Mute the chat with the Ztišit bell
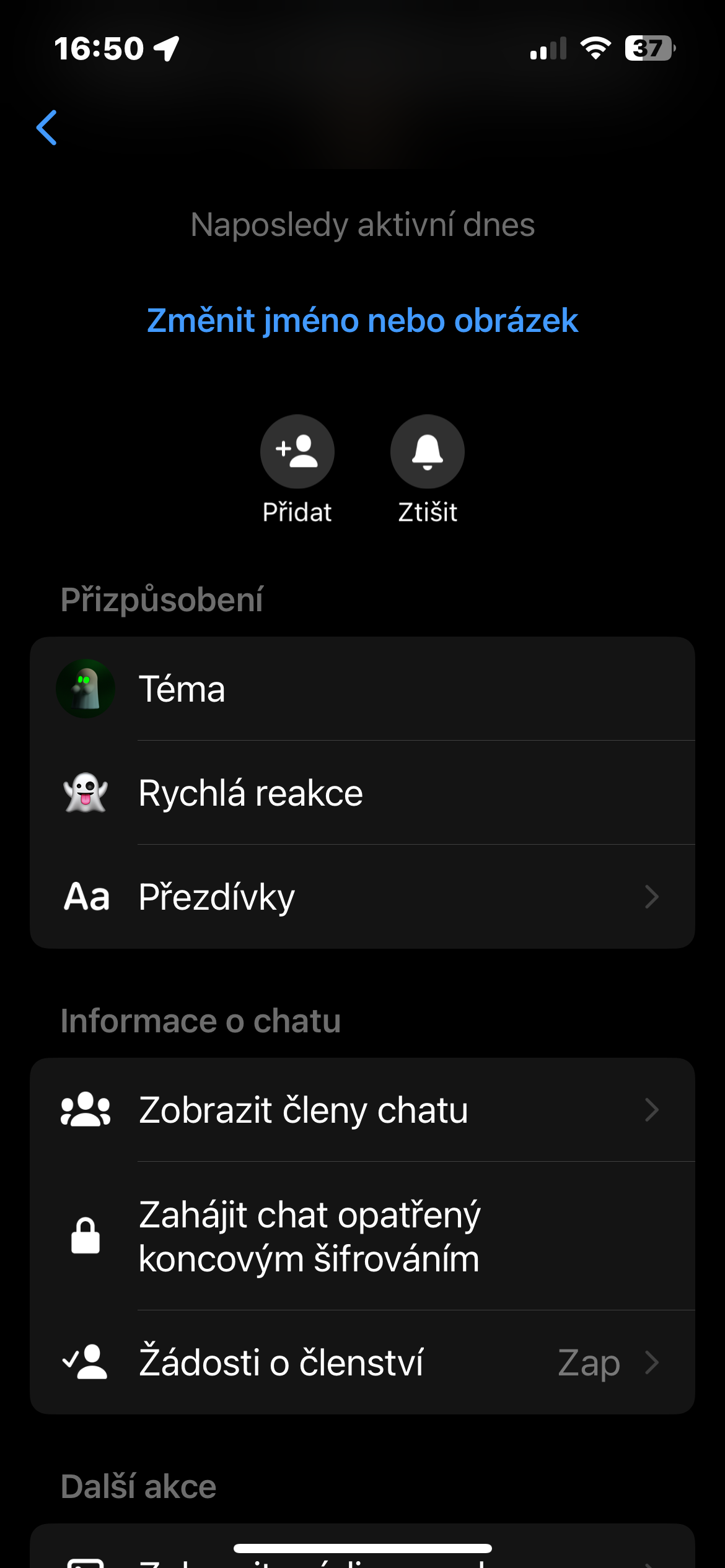This screenshot has width=725, height=1568. click(x=428, y=451)
